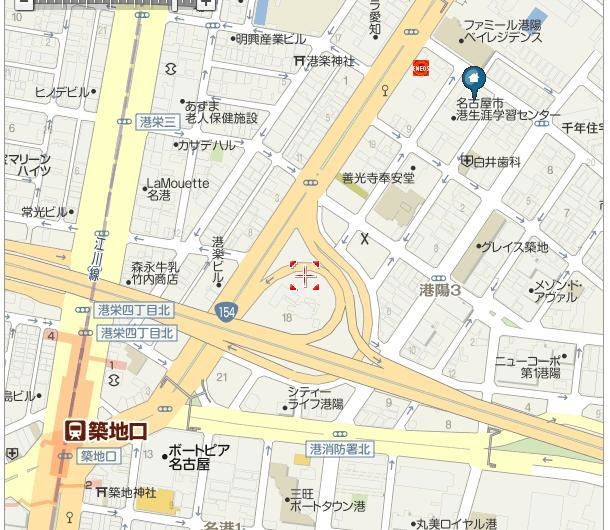
Task: Zoom in with the plus button
Action: tap(205, 3)
